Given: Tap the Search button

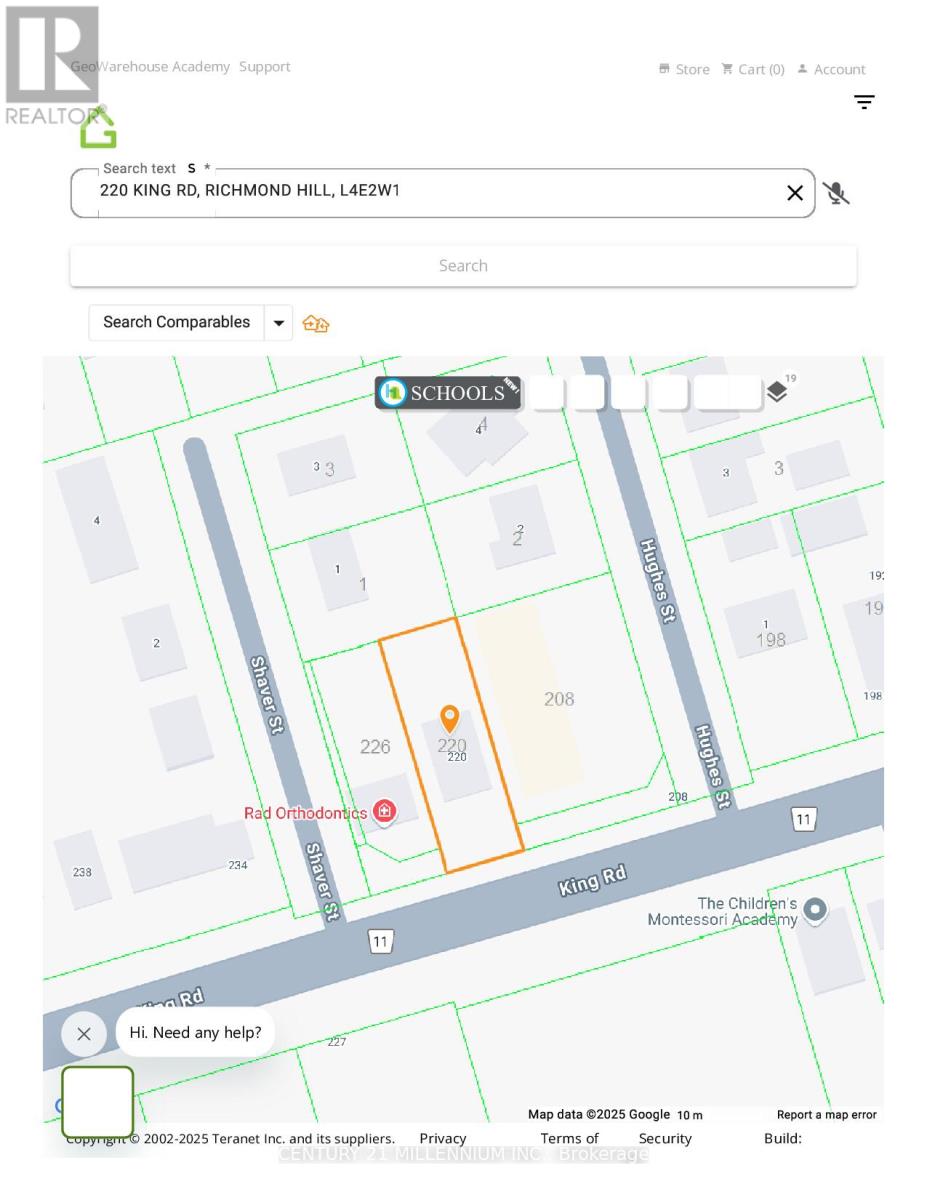Looking at the screenshot, I should click(463, 266).
